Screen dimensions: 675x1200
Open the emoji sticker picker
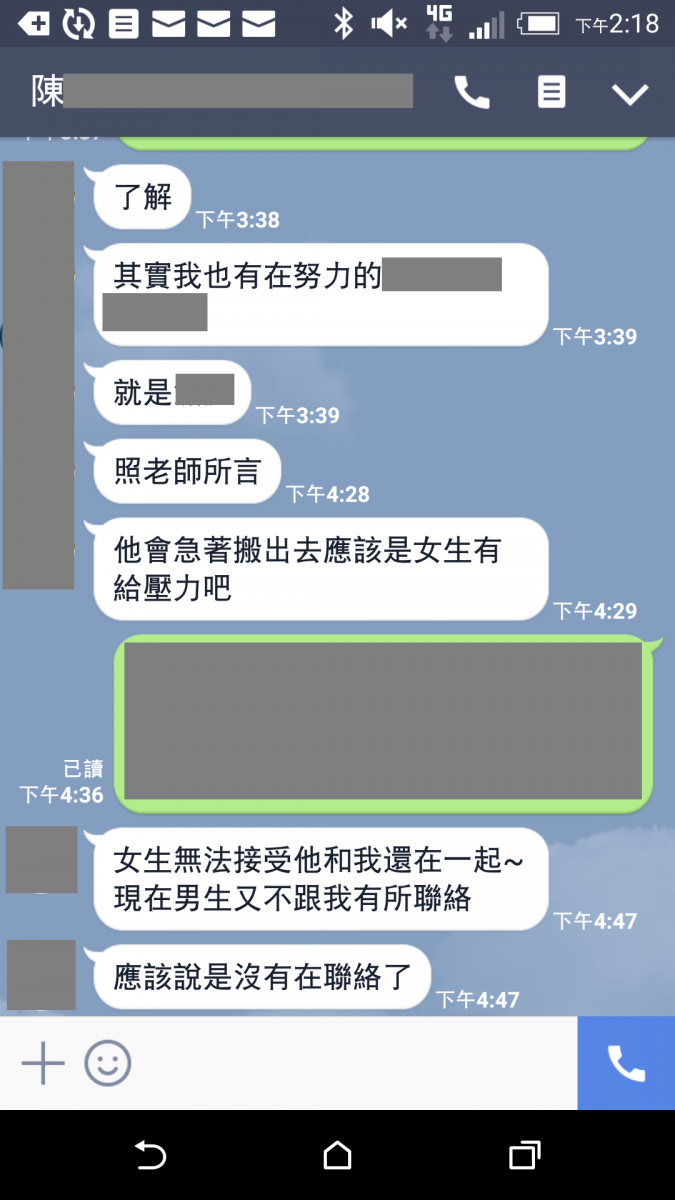pos(107,1063)
